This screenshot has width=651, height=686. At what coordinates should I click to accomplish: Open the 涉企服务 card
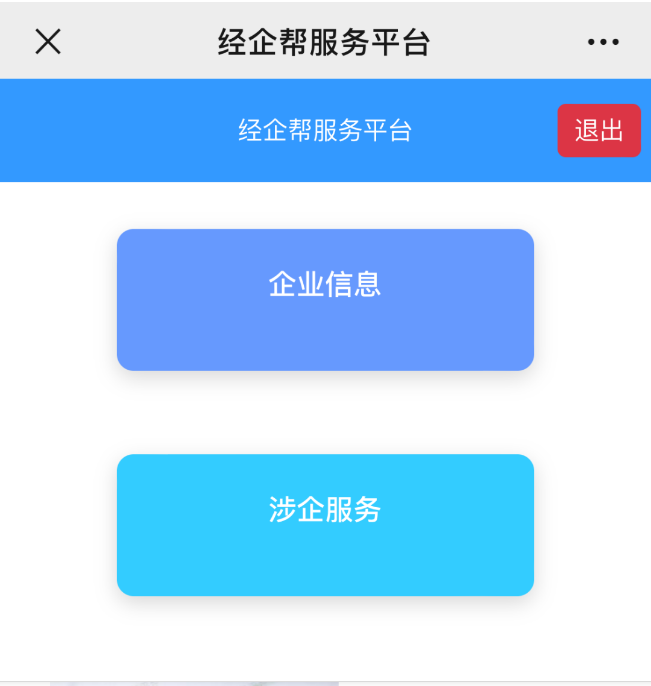325,525
